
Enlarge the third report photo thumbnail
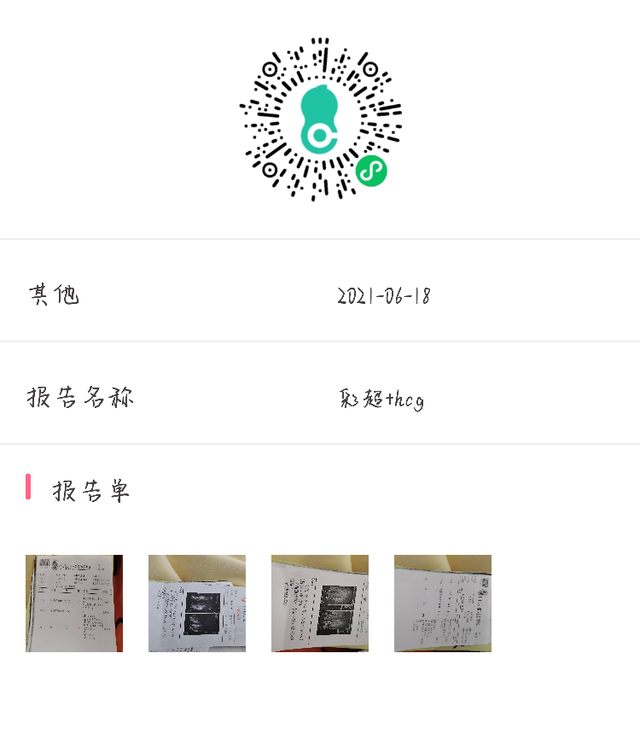point(320,603)
